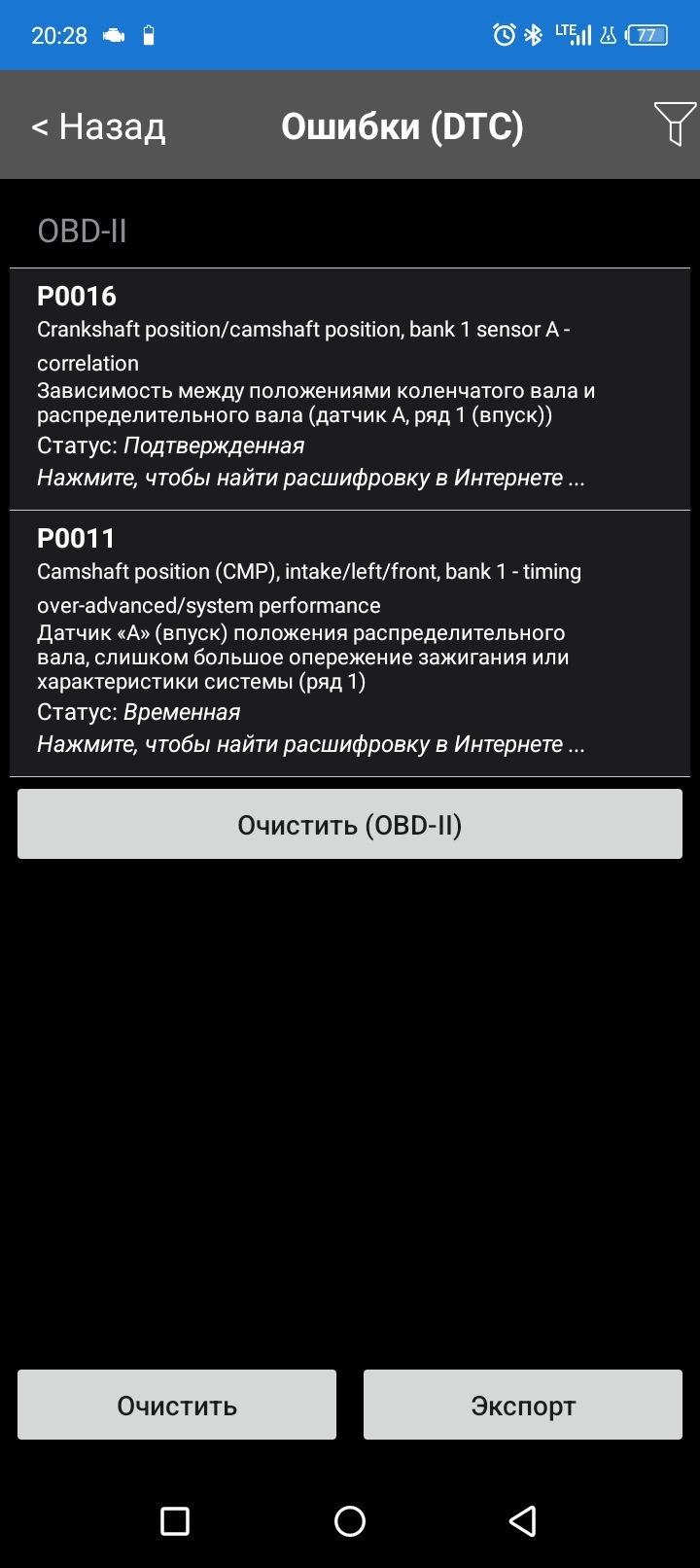Go to the system home screen

coord(350,1520)
